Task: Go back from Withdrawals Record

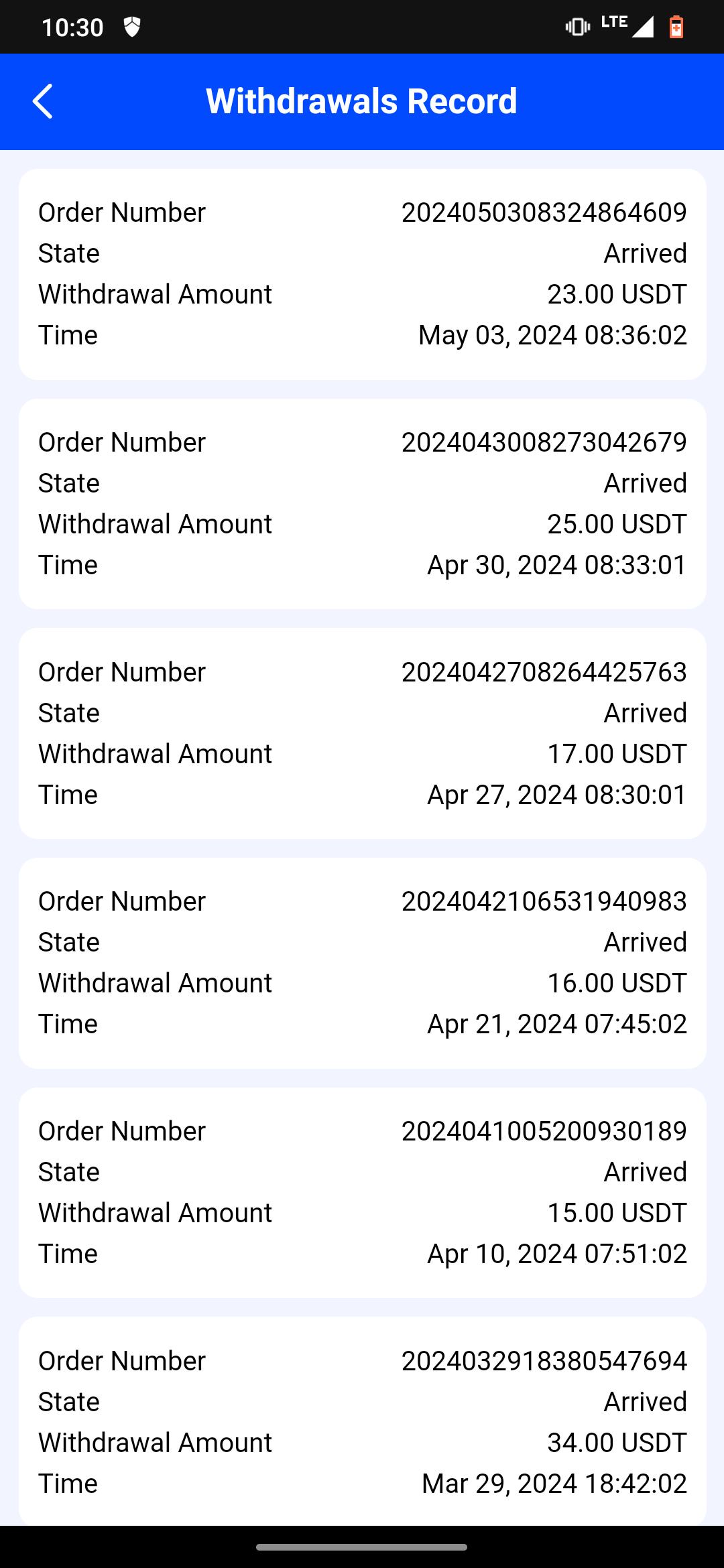Action: [x=42, y=102]
